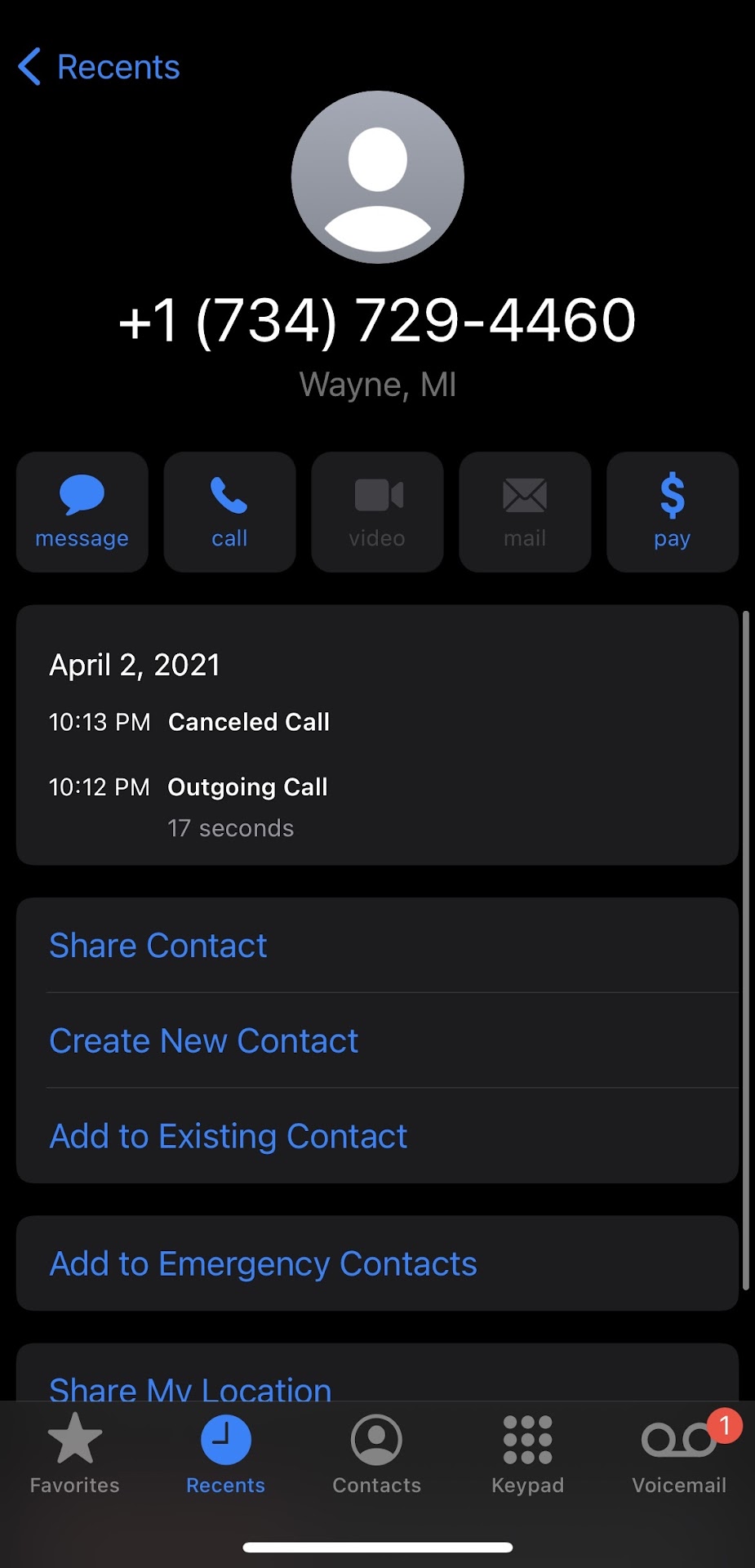Viewport: 755px width, 1568px height.
Task: Go back to Recents list
Action: click(100, 67)
